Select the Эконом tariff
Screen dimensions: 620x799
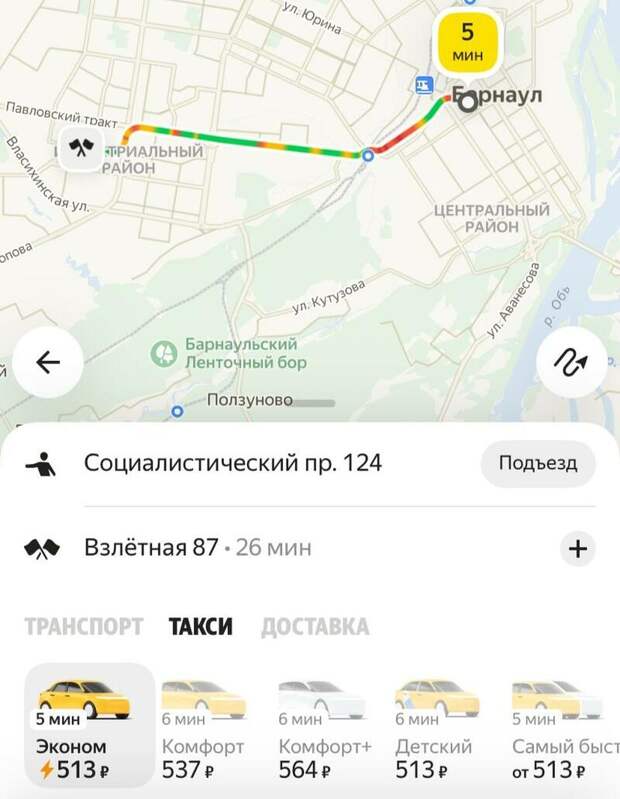88,726
